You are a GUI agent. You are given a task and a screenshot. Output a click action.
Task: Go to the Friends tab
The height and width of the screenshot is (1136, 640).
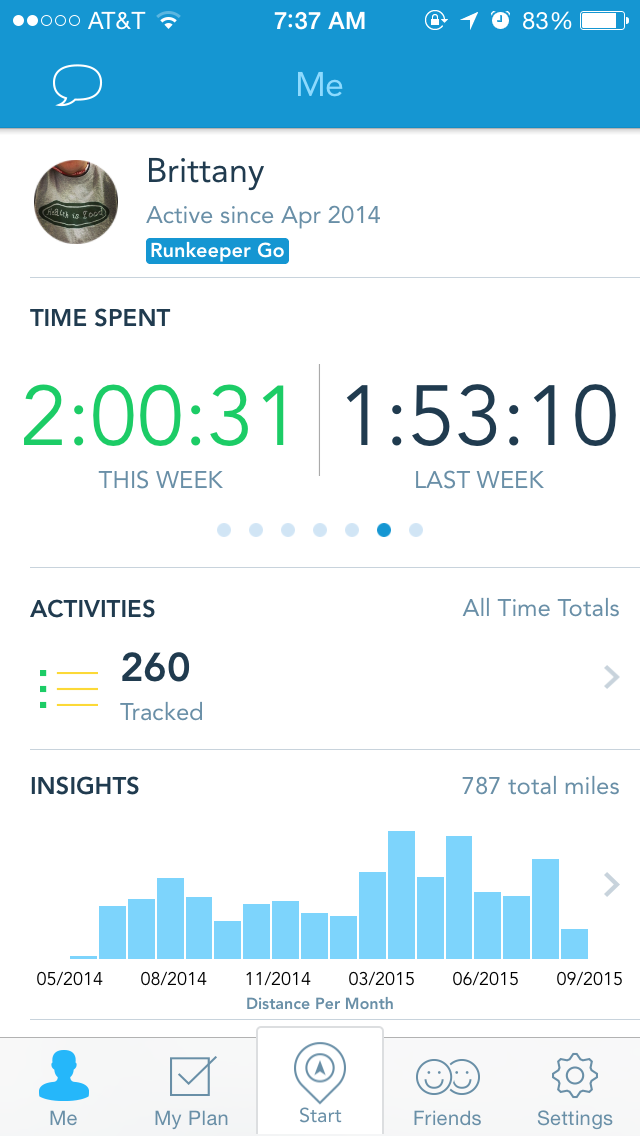(447, 1090)
